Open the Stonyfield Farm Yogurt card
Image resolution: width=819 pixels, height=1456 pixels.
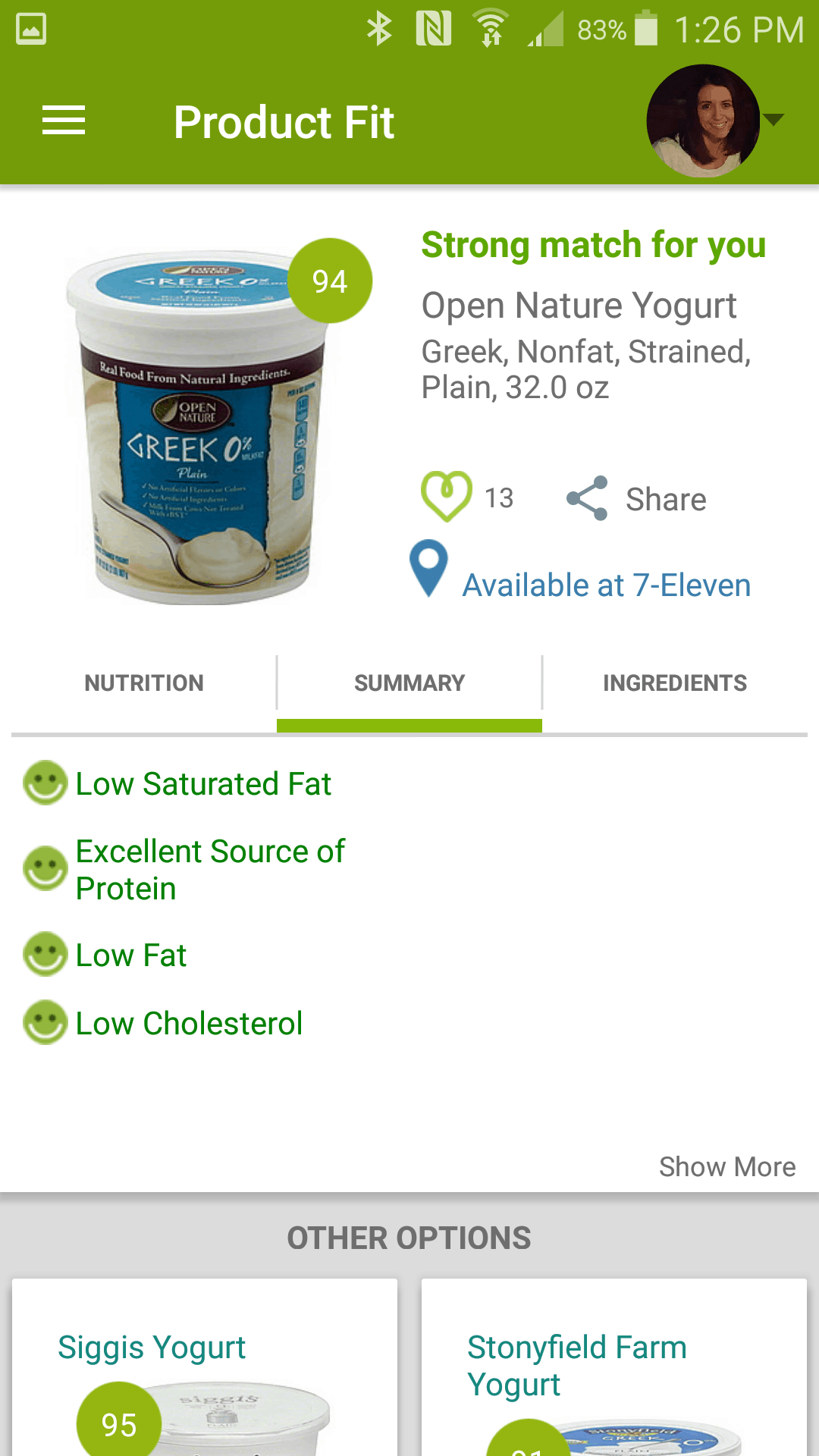pos(614,1367)
